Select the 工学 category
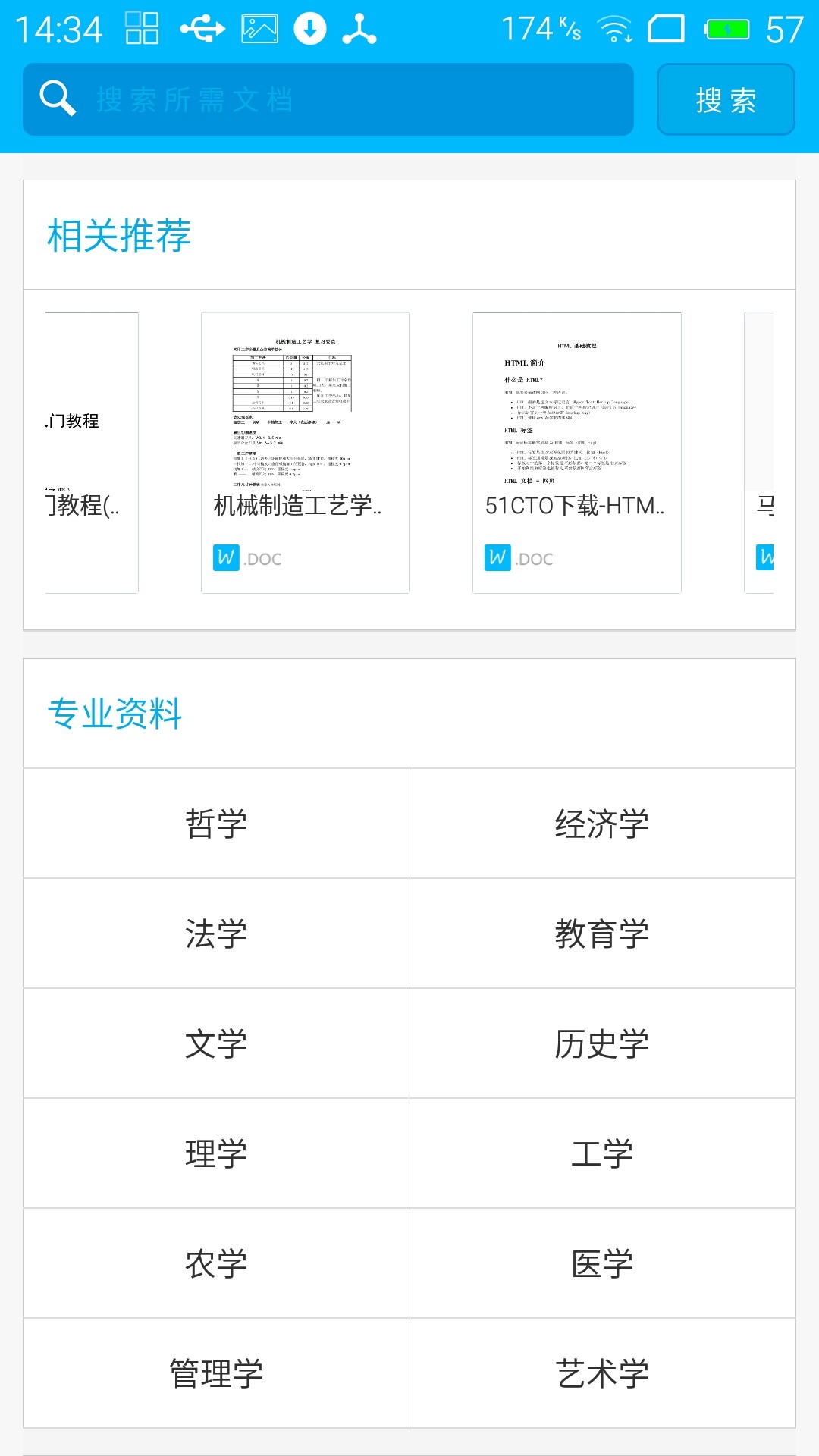 pos(602,1153)
